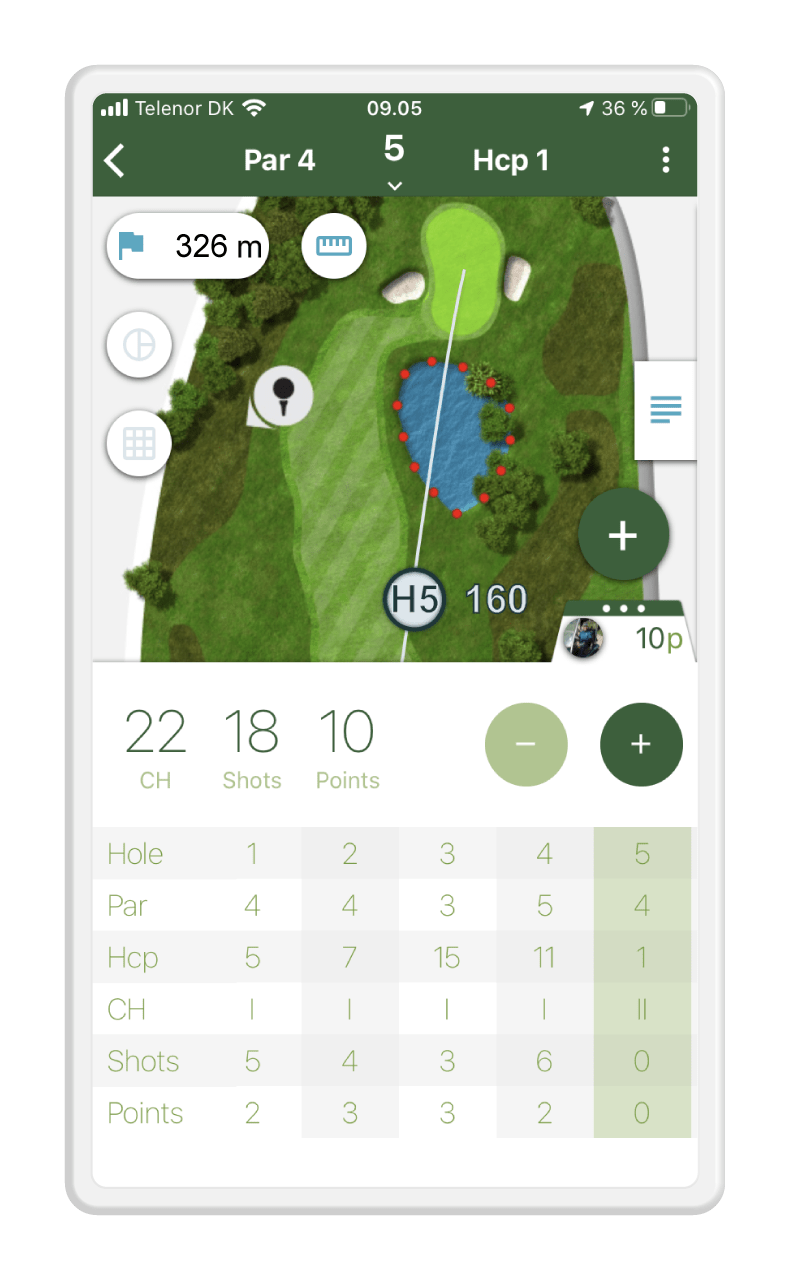Tap the green plus floating button
This screenshot has width=790, height=1280.
(x=623, y=535)
